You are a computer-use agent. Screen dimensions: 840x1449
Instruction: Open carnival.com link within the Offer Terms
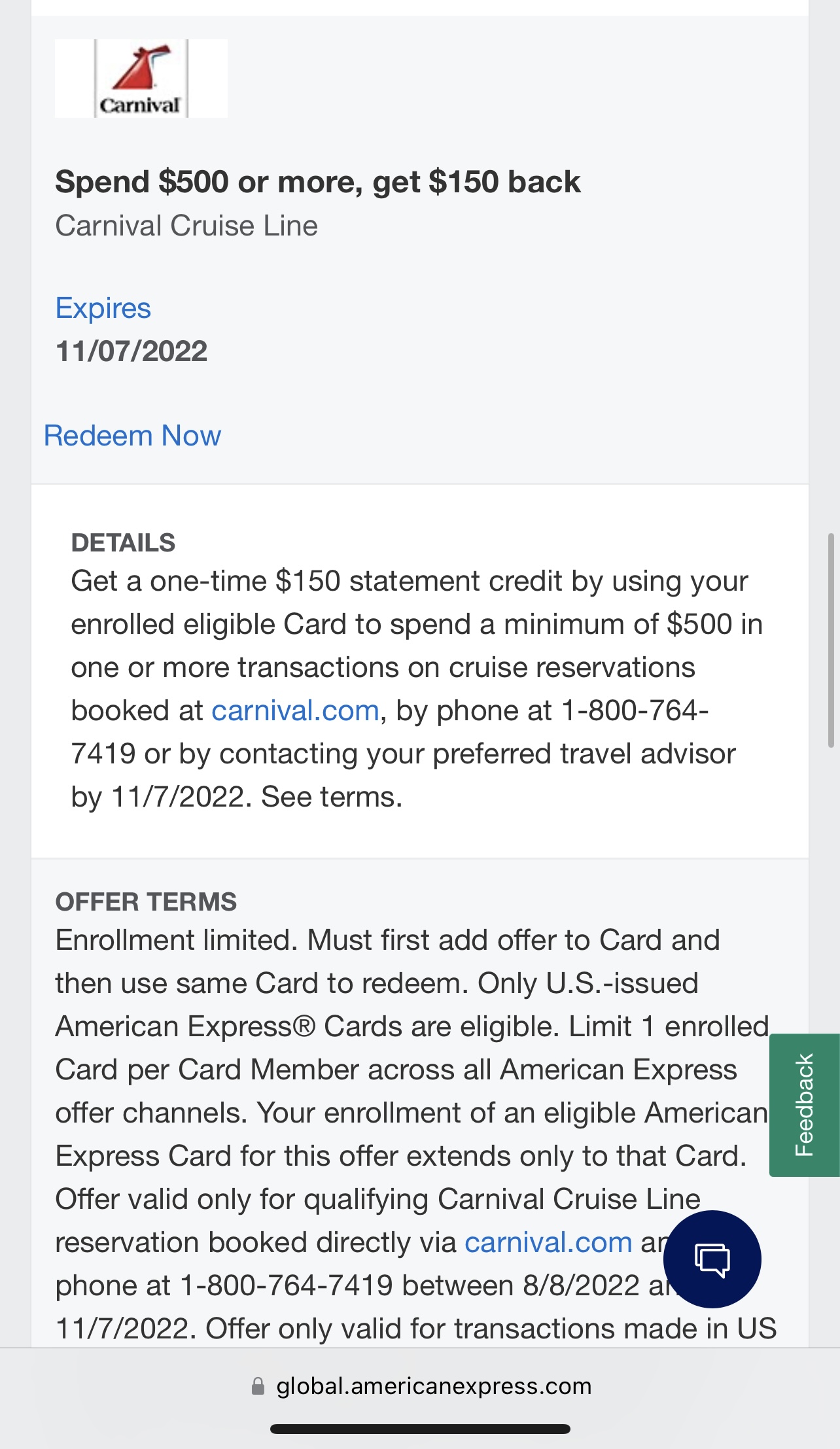tap(548, 1241)
